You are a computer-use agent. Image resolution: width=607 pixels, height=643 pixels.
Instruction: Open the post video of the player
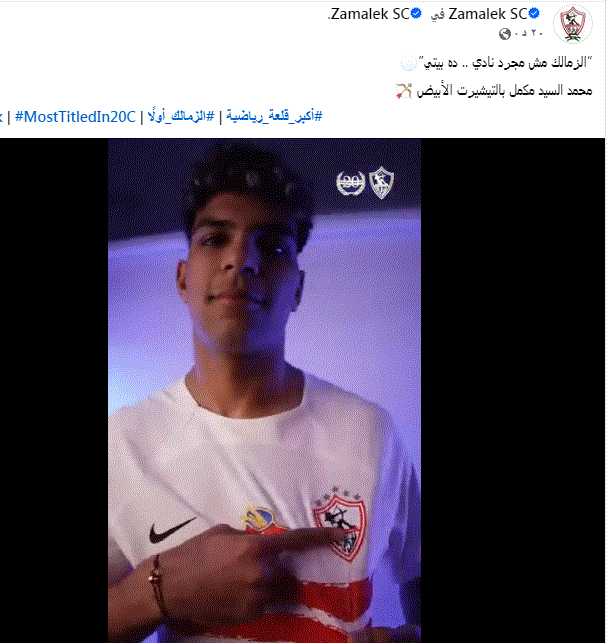pyautogui.click(x=264, y=390)
